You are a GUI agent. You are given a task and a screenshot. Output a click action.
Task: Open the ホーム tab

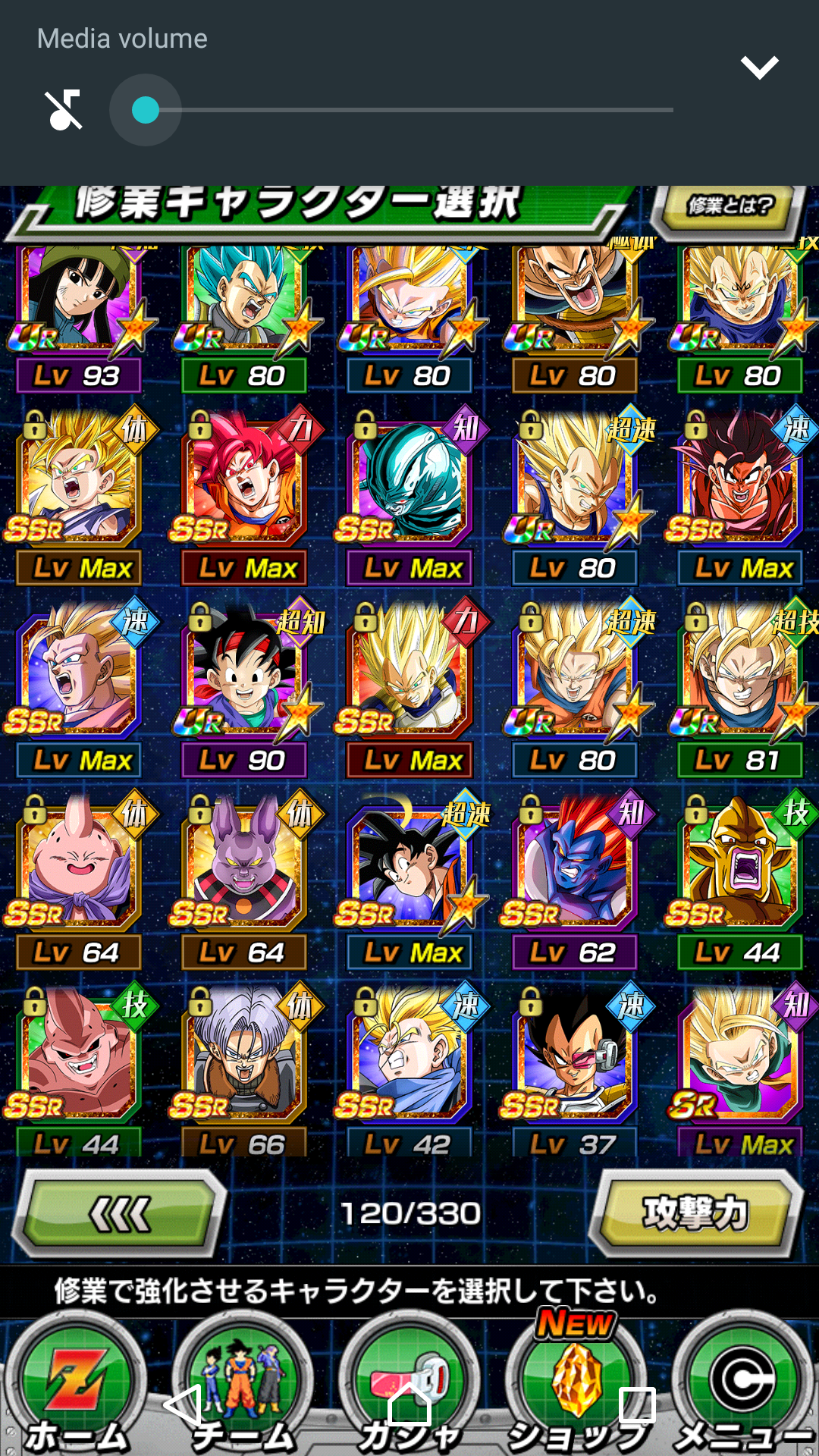pos(76,1388)
